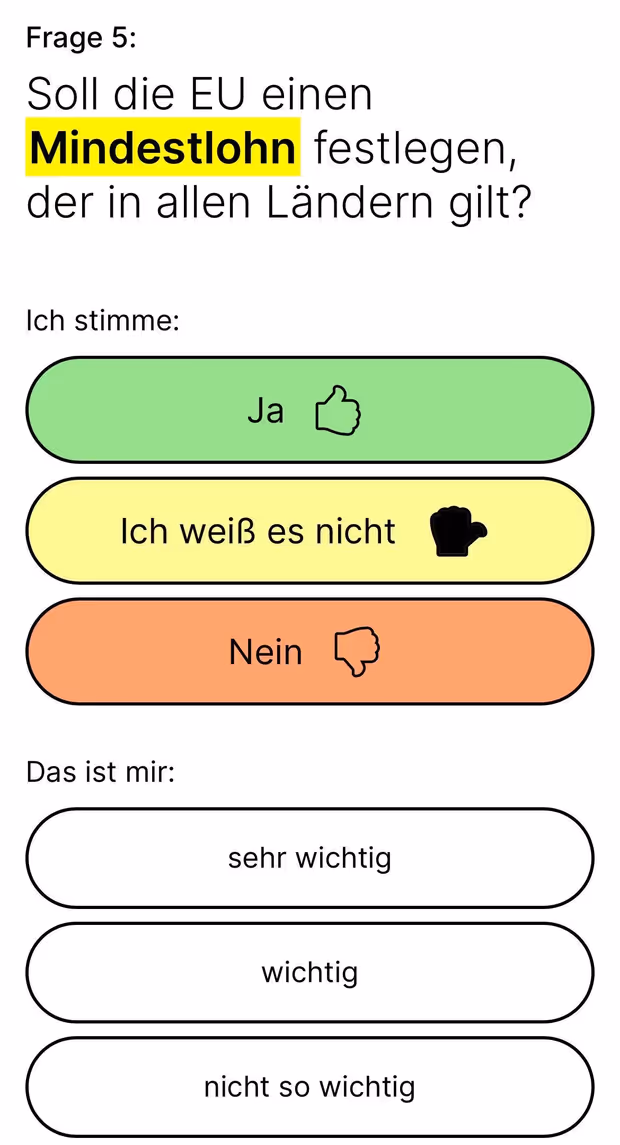Viewport: 620px width, 1145px height.
Task: Mark this topic as sehr wichtig
Action: pyautogui.click(x=310, y=858)
